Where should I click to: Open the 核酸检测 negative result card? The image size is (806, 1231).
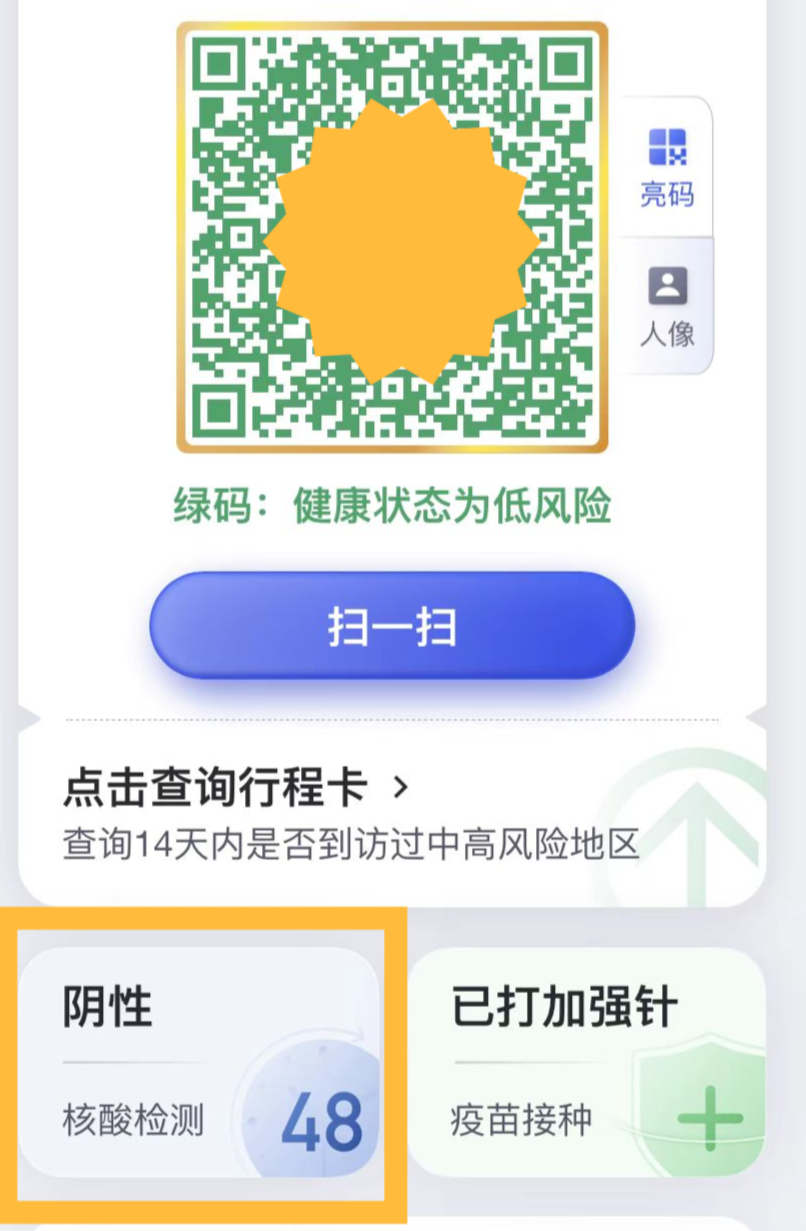pos(200,1061)
